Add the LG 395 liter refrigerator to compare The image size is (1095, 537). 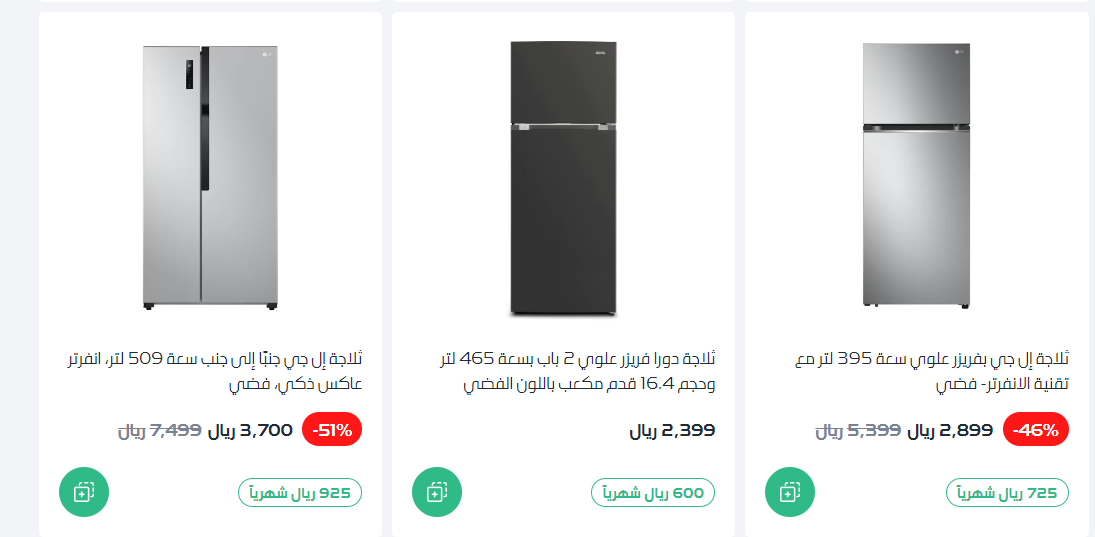(790, 492)
